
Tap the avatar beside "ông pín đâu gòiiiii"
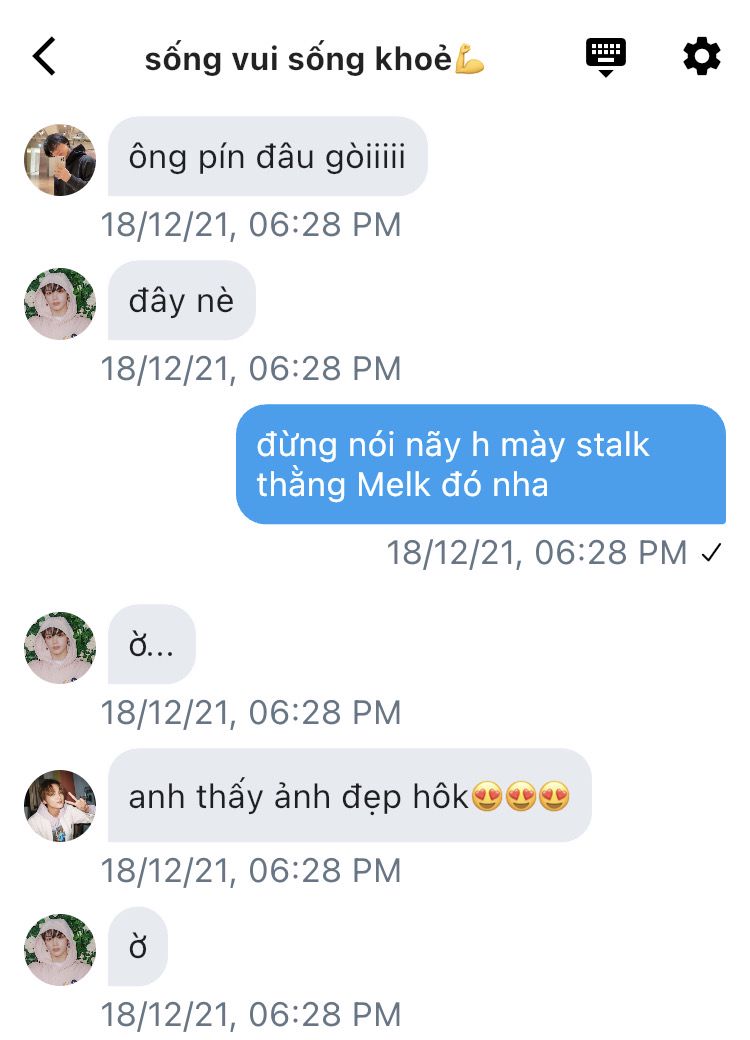[60, 160]
